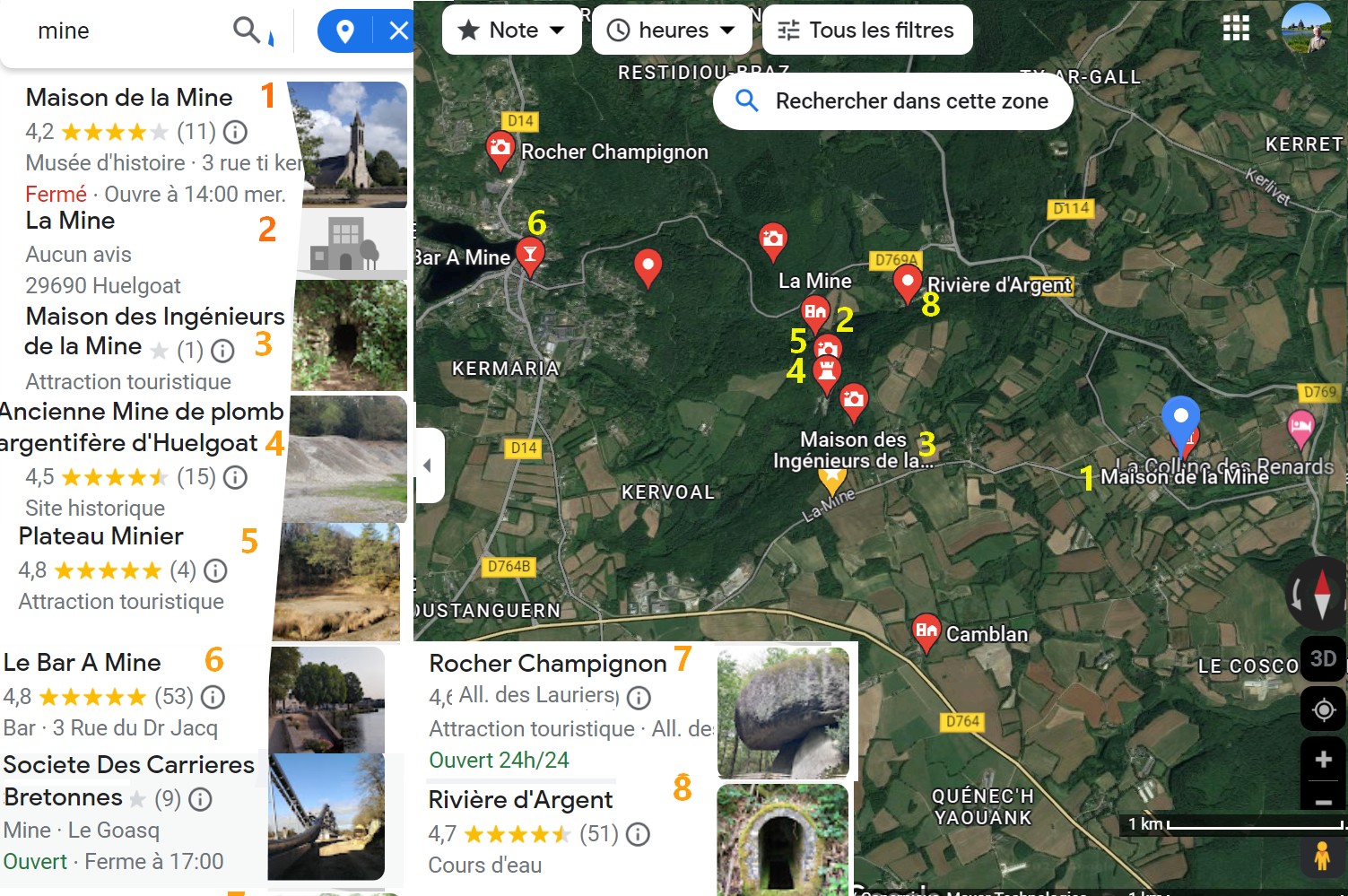Tap the Camblan map pin
Image resolution: width=1348 pixels, height=896 pixels.
tap(926, 631)
